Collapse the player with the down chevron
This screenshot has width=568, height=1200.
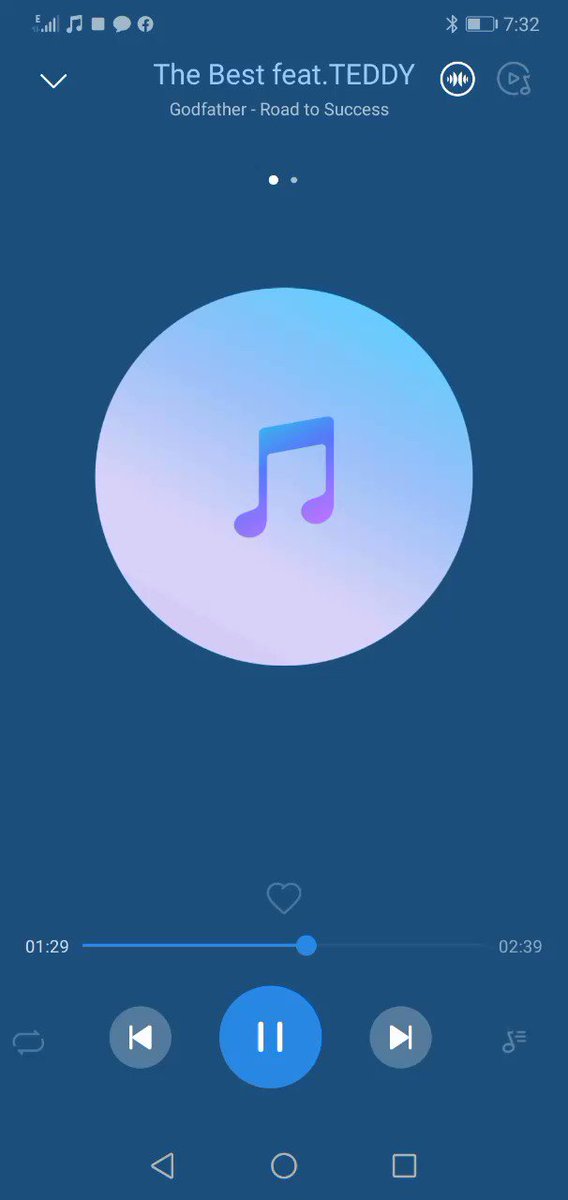click(53, 81)
